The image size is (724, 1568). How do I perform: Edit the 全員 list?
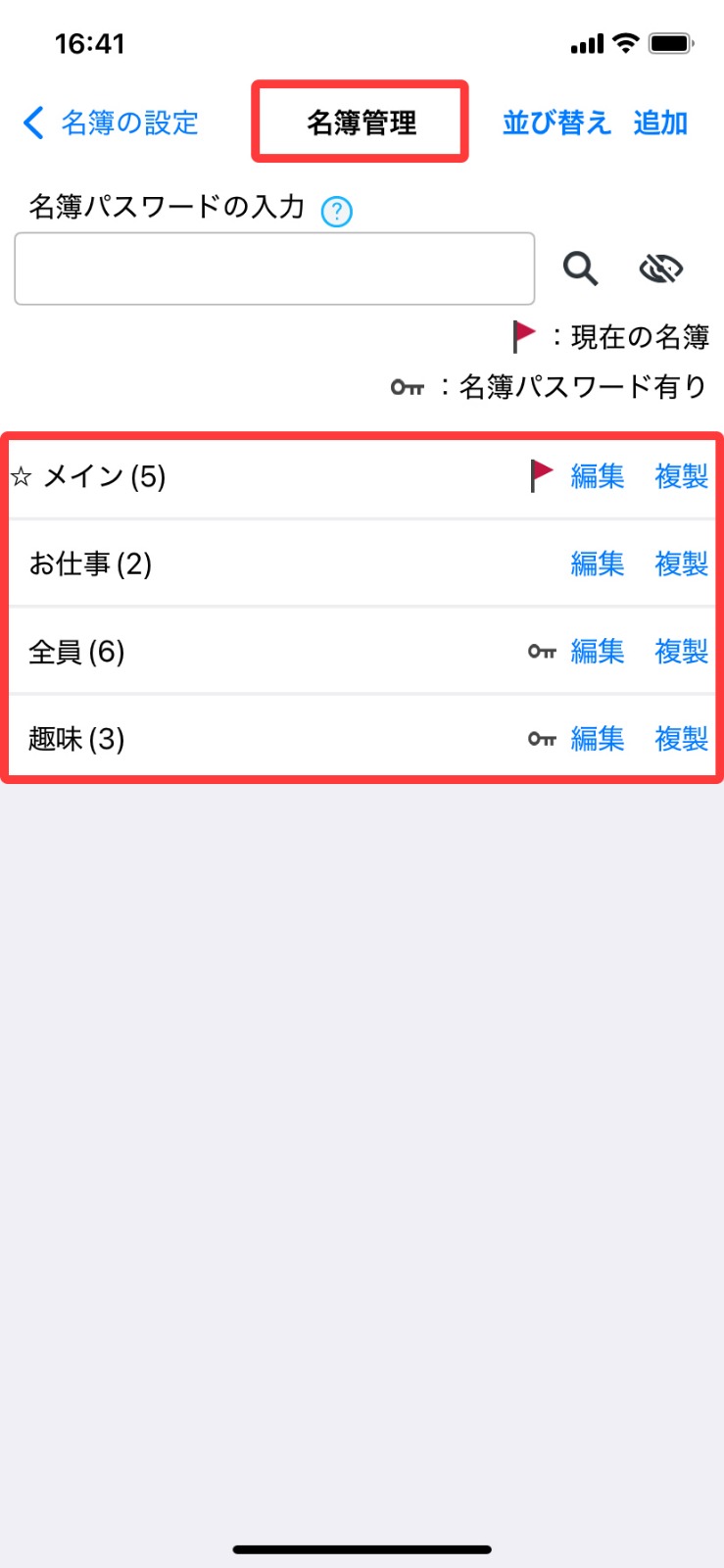point(597,652)
